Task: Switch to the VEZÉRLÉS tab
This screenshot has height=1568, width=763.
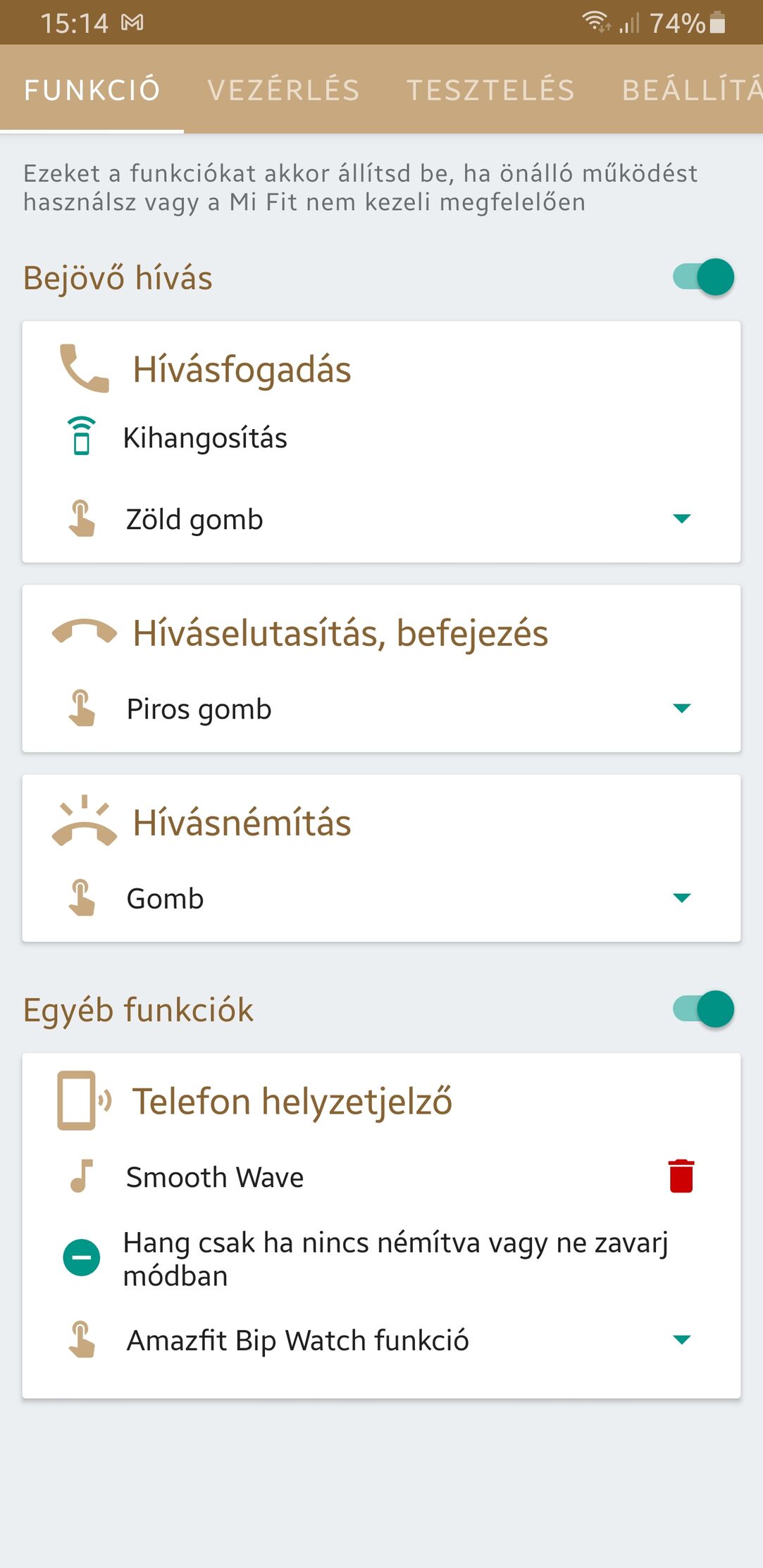Action: 283,90
